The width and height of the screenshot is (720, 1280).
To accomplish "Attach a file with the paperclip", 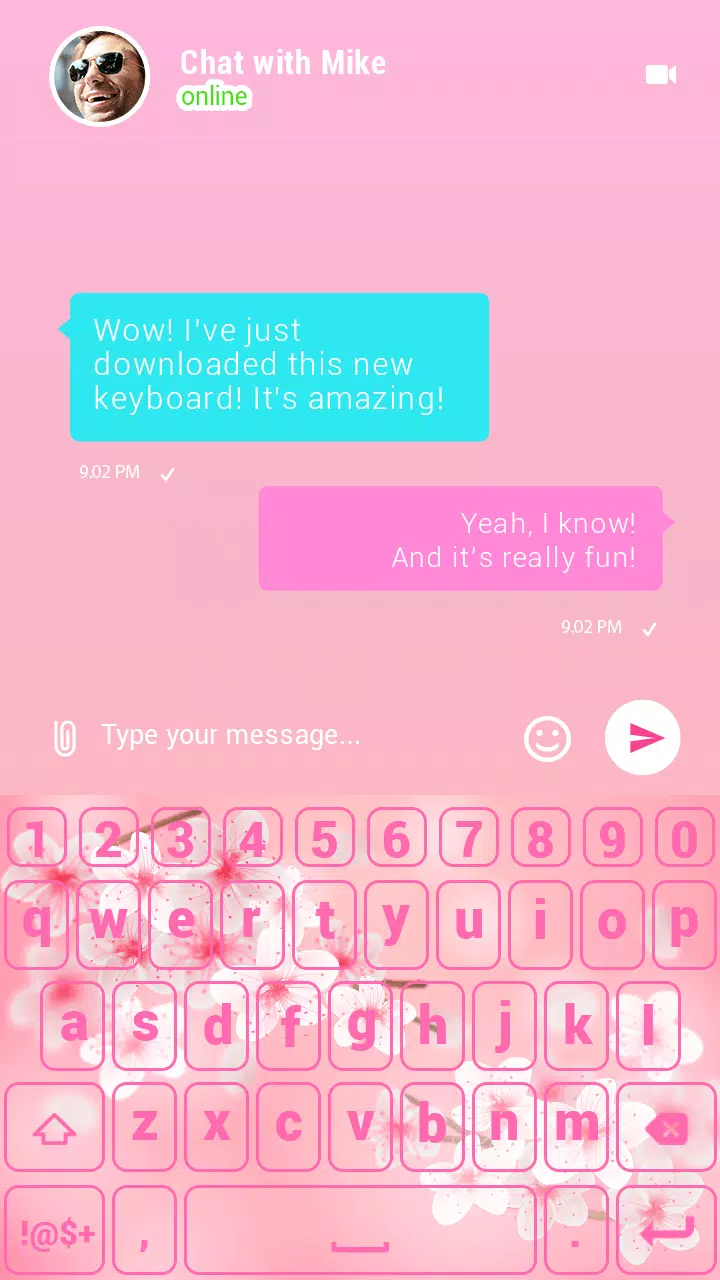I will click(x=64, y=738).
